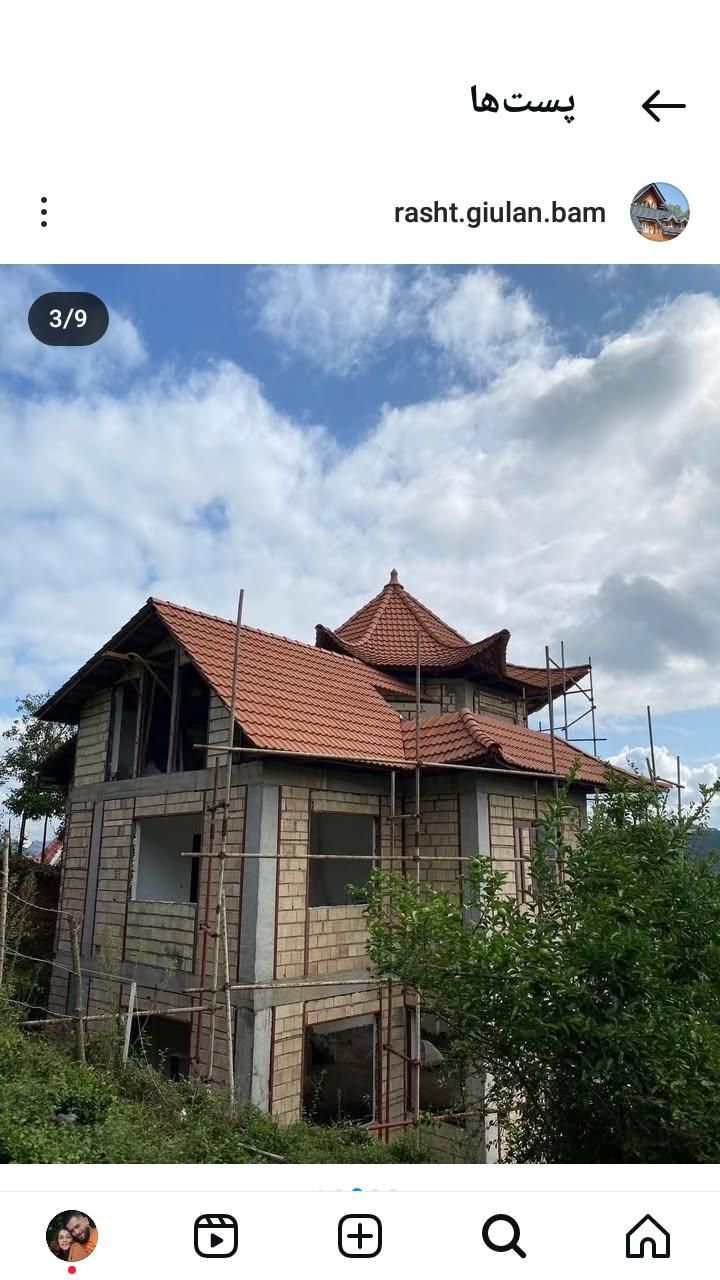Open rasht.giulan.bam profile username
Viewport: 720px width, 1280px height.
click(499, 213)
